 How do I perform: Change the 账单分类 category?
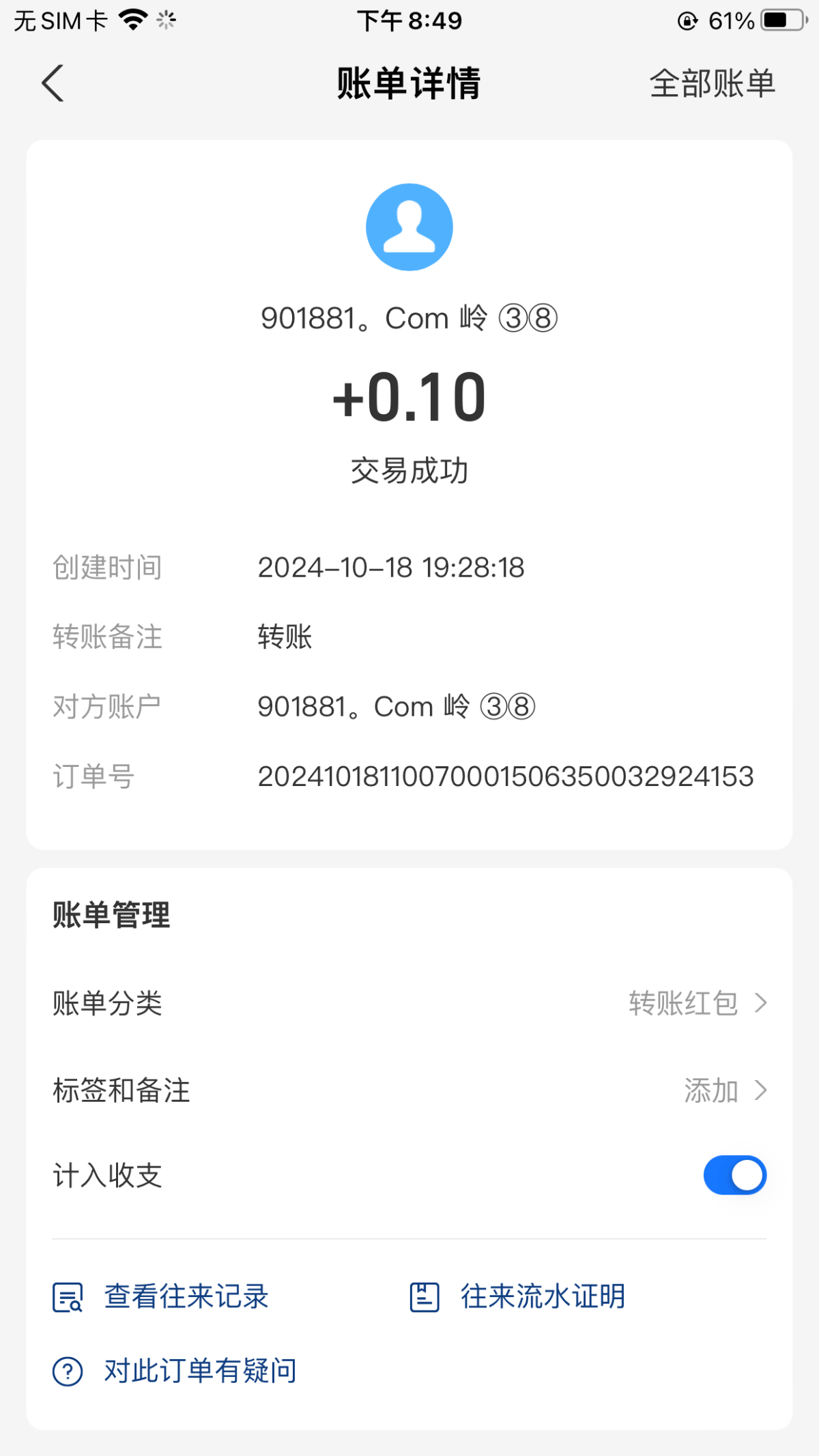click(x=696, y=1003)
